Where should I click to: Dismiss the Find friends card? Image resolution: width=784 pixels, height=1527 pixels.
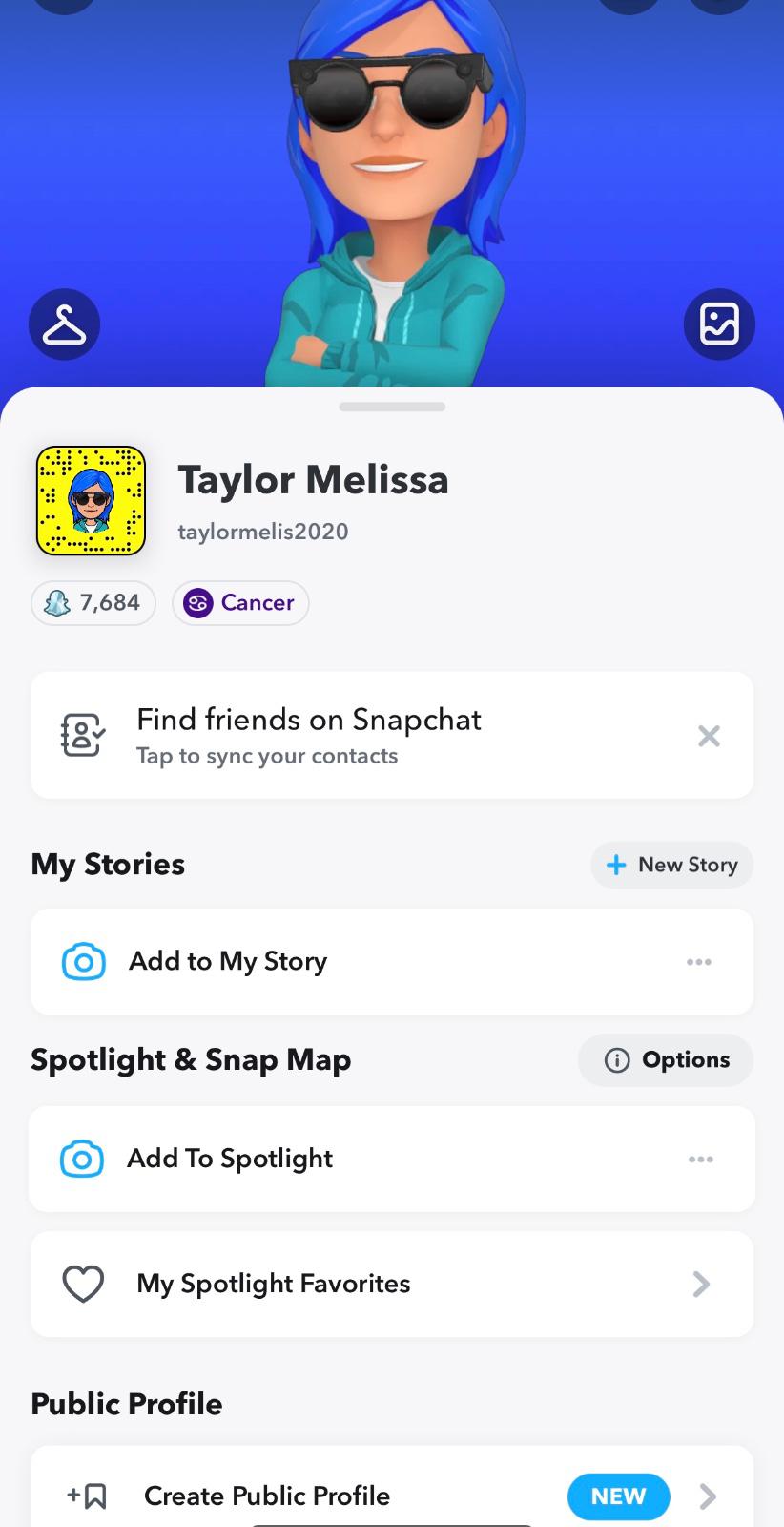point(709,736)
